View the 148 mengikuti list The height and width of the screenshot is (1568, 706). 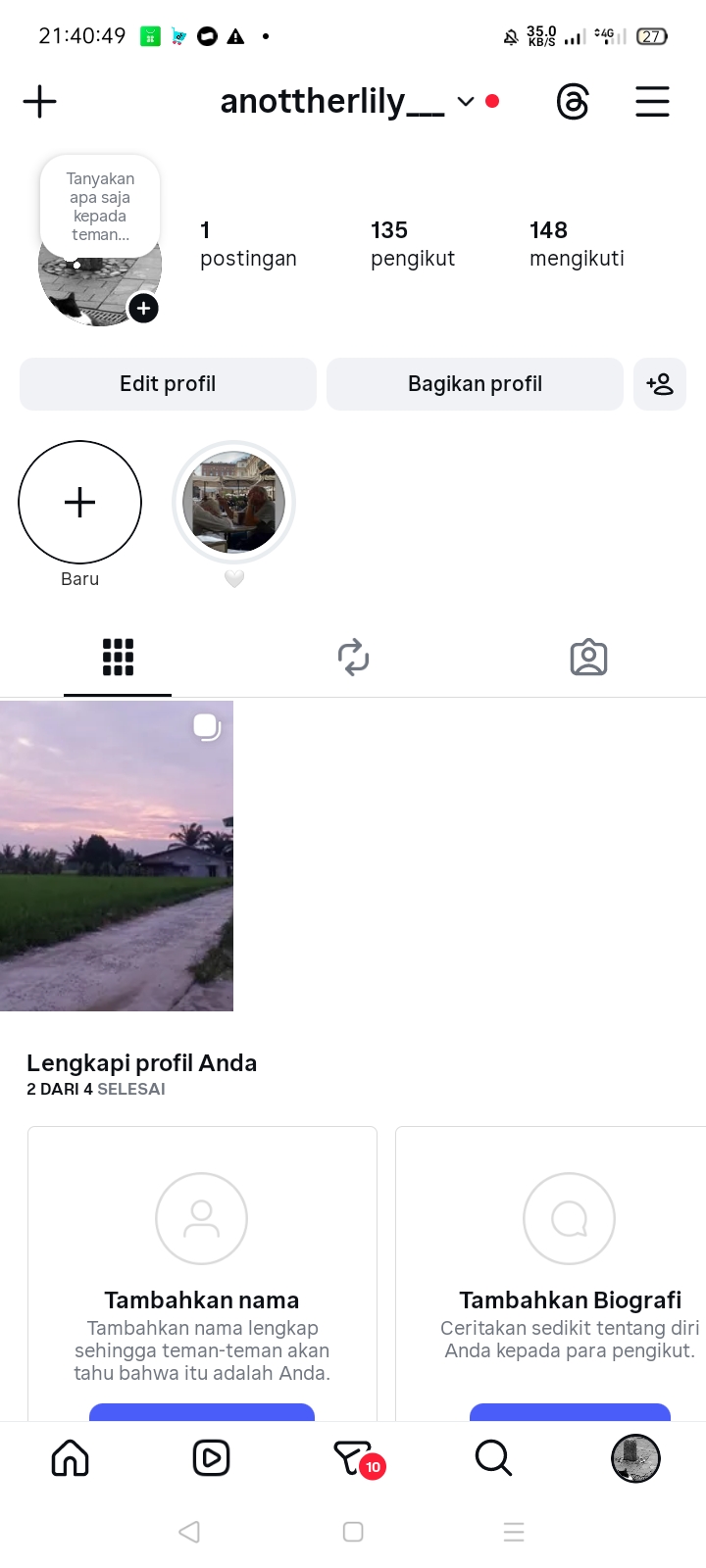click(577, 244)
